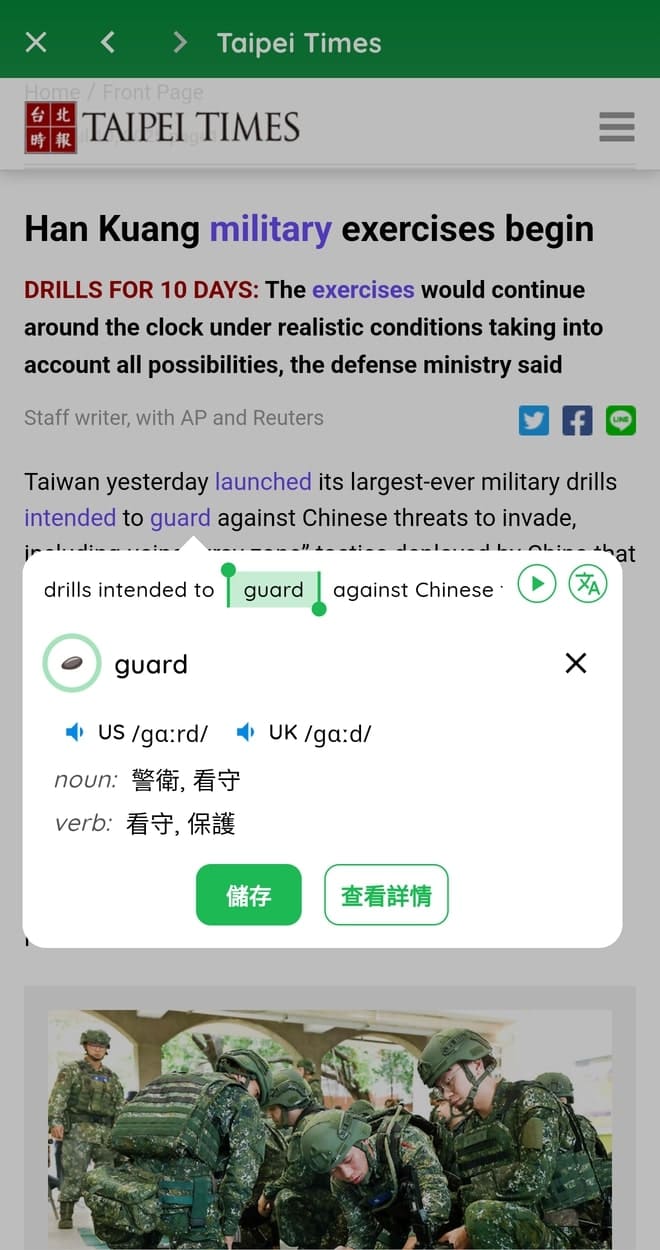Play the UK pronunciation of guard
The image size is (660, 1250).
(x=246, y=733)
